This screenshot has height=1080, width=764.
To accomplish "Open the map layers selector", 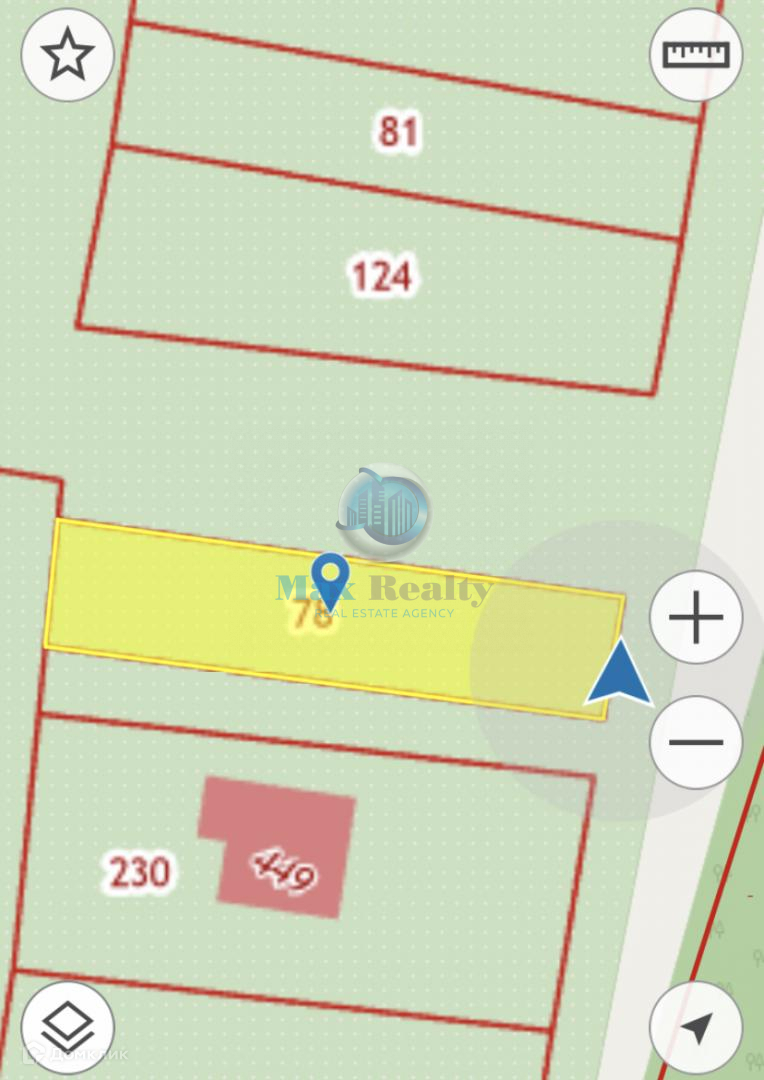I will pyautogui.click(x=68, y=1028).
